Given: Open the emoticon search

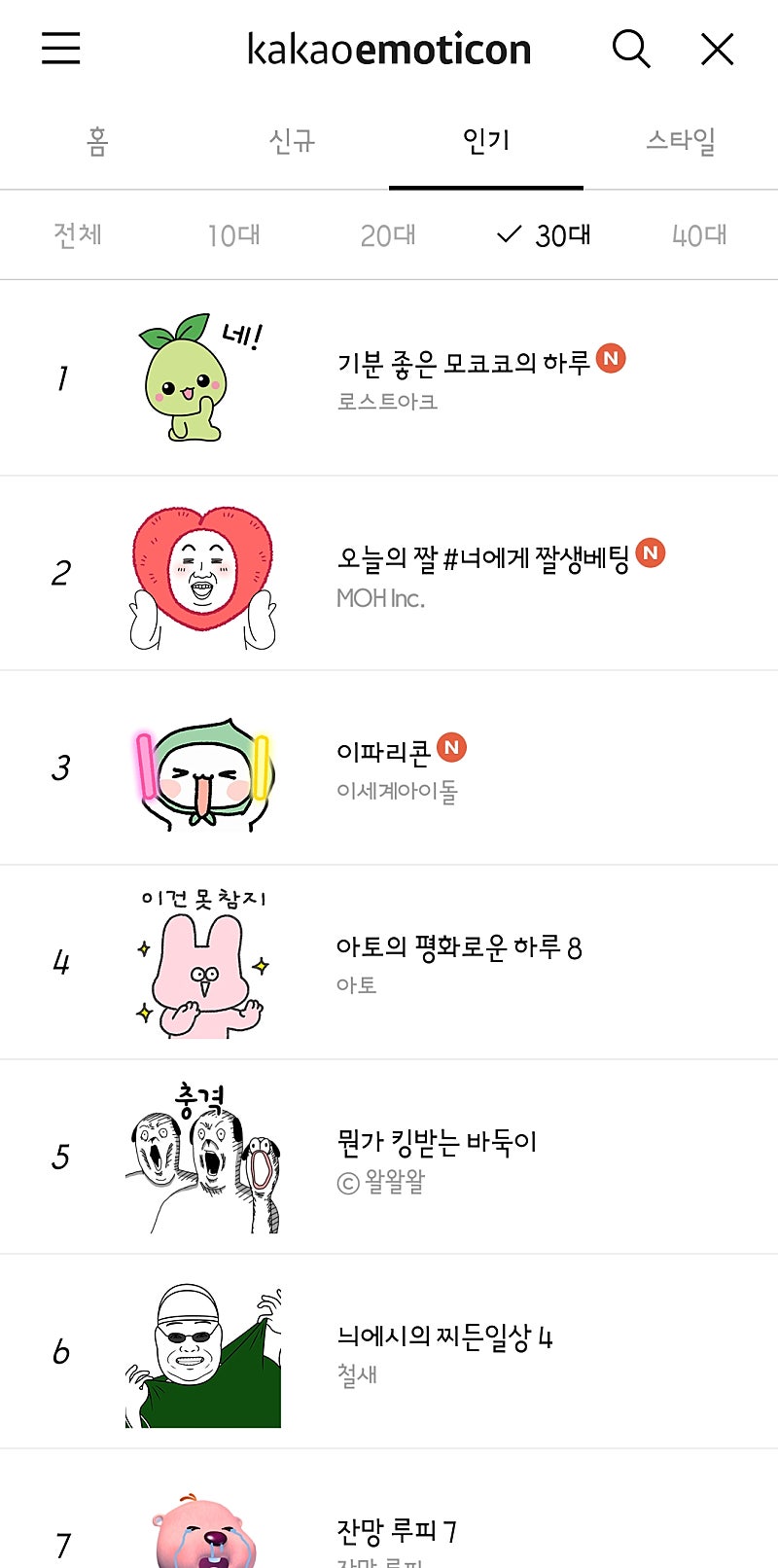Looking at the screenshot, I should tap(630, 48).
